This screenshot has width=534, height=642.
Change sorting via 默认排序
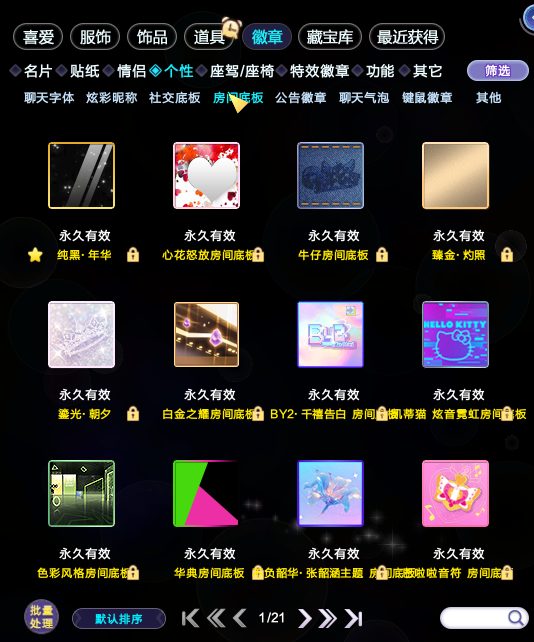(x=119, y=619)
